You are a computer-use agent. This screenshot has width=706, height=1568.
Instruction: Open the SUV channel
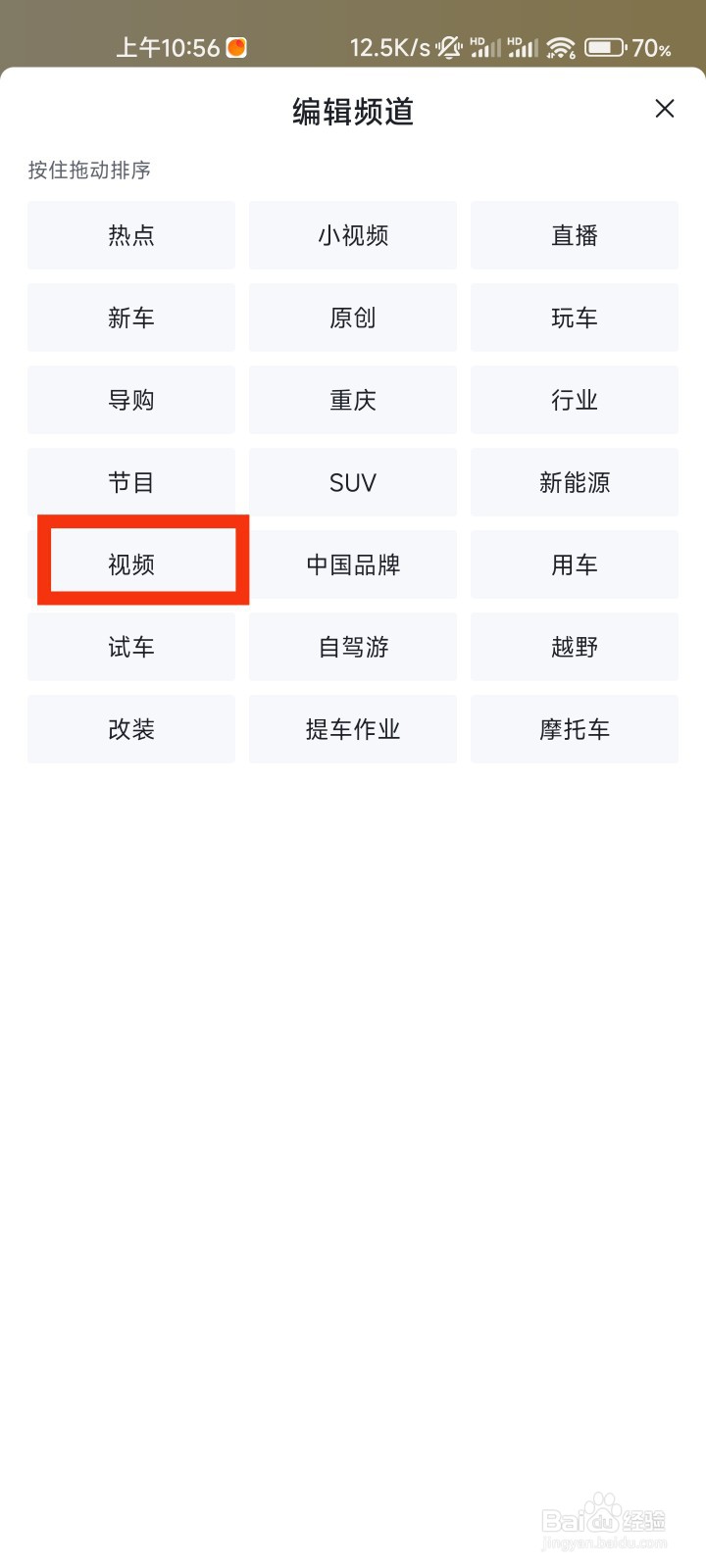353,482
